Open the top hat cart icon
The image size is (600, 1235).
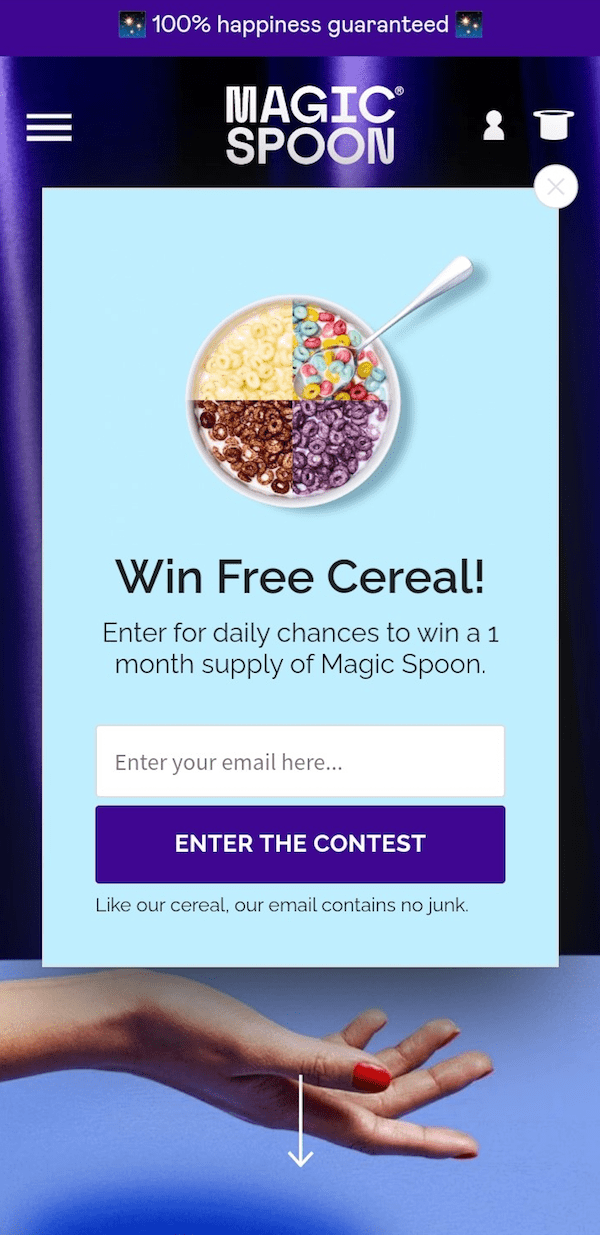[x=553, y=125]
